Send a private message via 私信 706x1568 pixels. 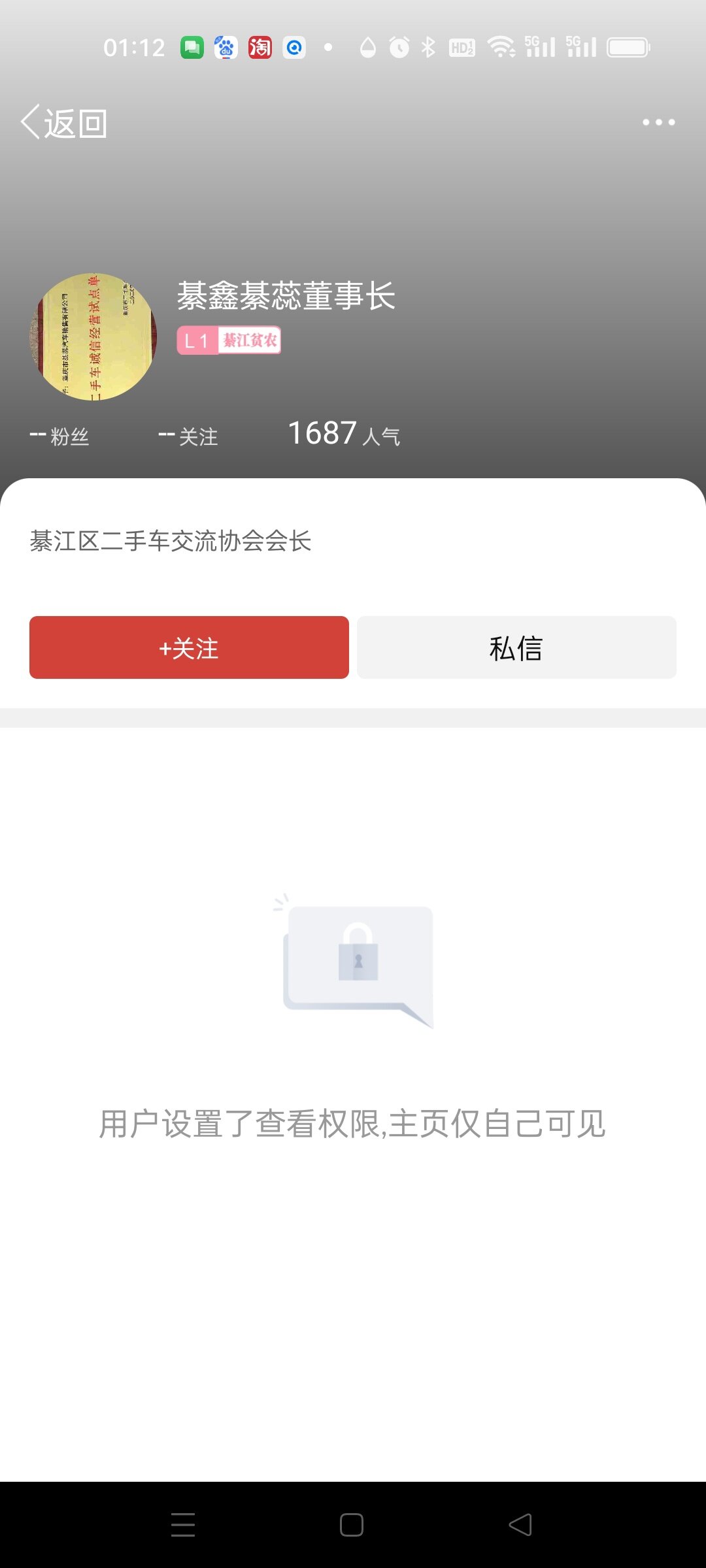point(516,647)
